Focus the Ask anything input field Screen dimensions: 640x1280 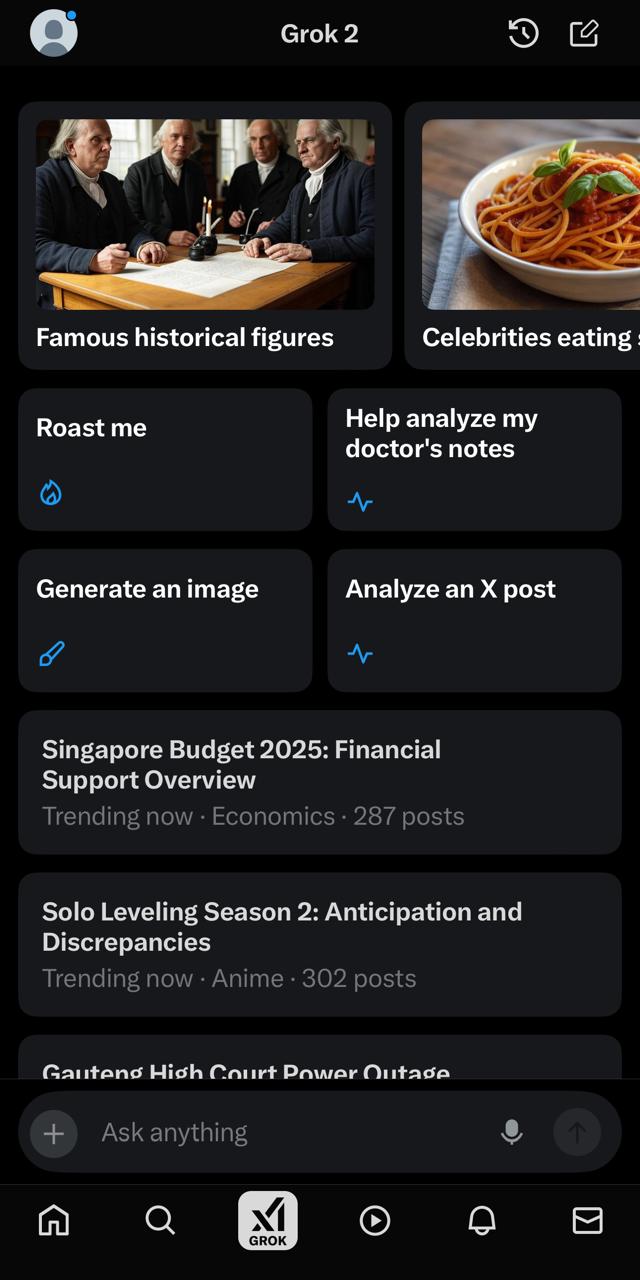pyautogui.click(x=290, y=1133)
